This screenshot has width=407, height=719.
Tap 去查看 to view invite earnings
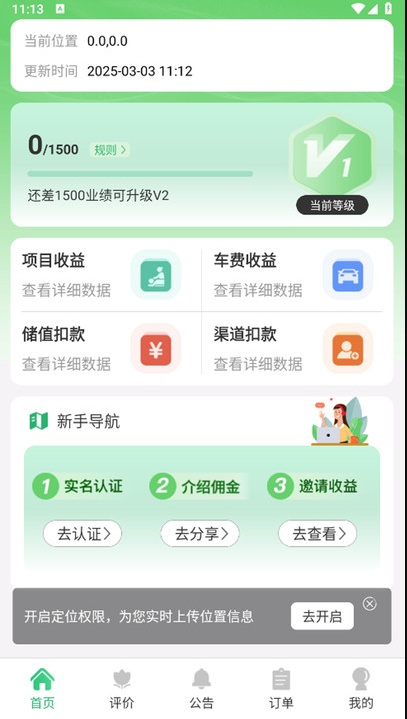318,533
